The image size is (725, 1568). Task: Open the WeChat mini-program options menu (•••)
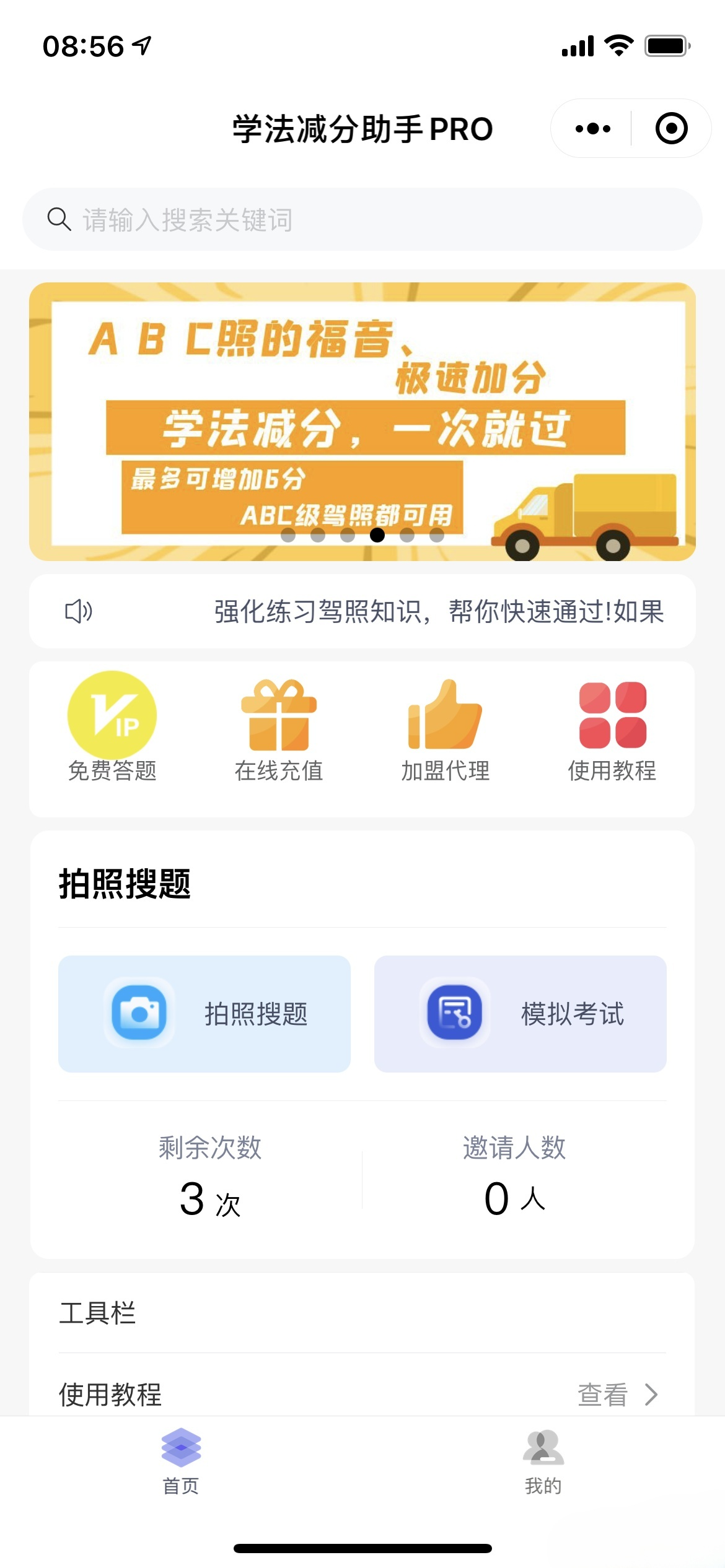tap(592, 128)
